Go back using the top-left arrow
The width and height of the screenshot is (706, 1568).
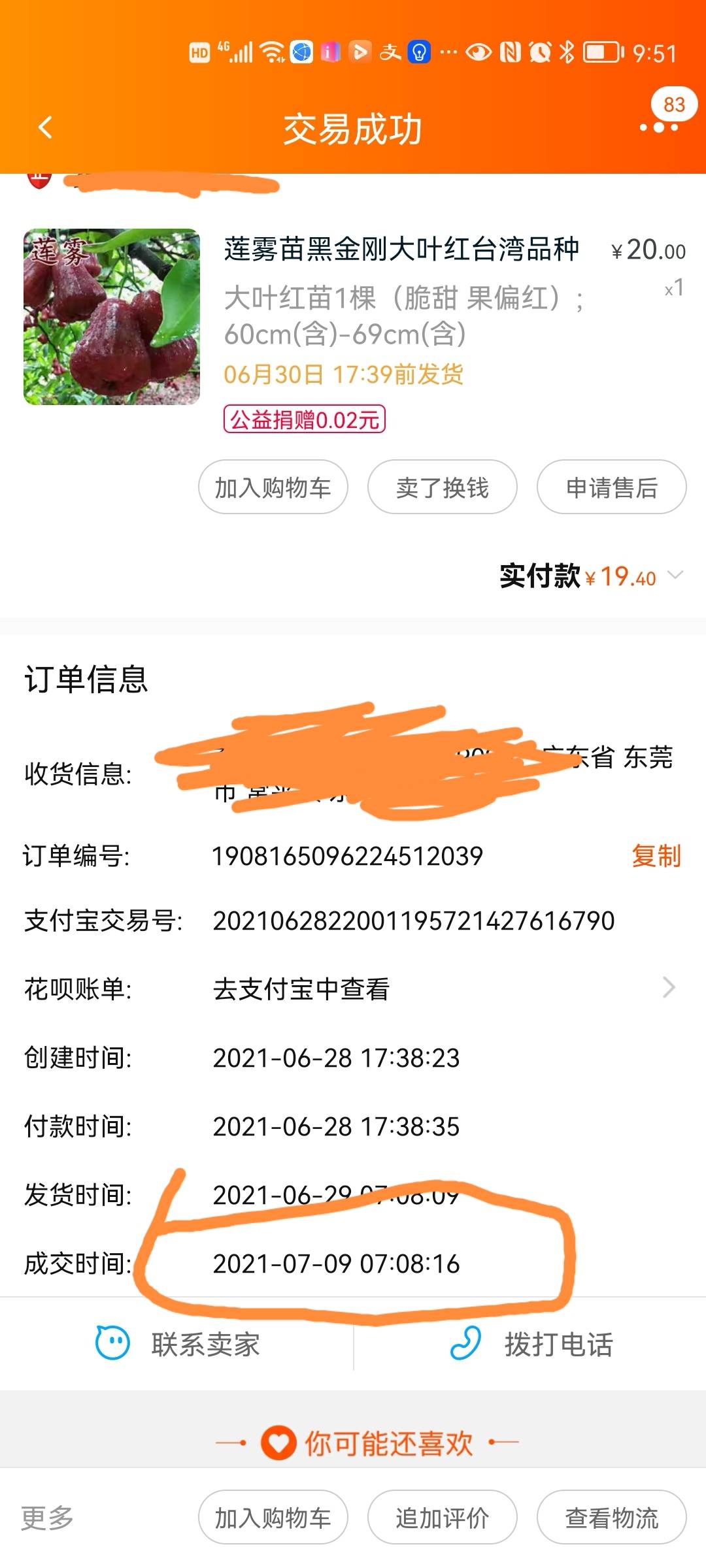pos(45,127)
